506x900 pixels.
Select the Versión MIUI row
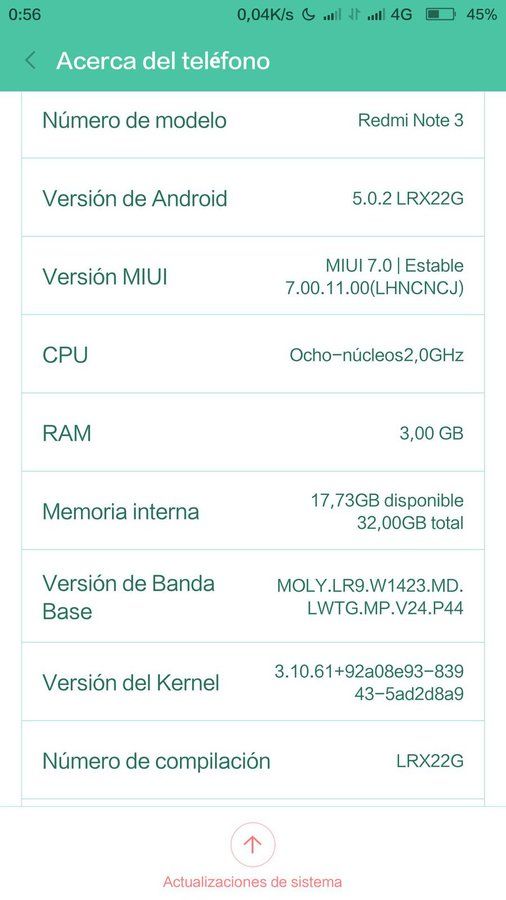click(x=253, y=276)
